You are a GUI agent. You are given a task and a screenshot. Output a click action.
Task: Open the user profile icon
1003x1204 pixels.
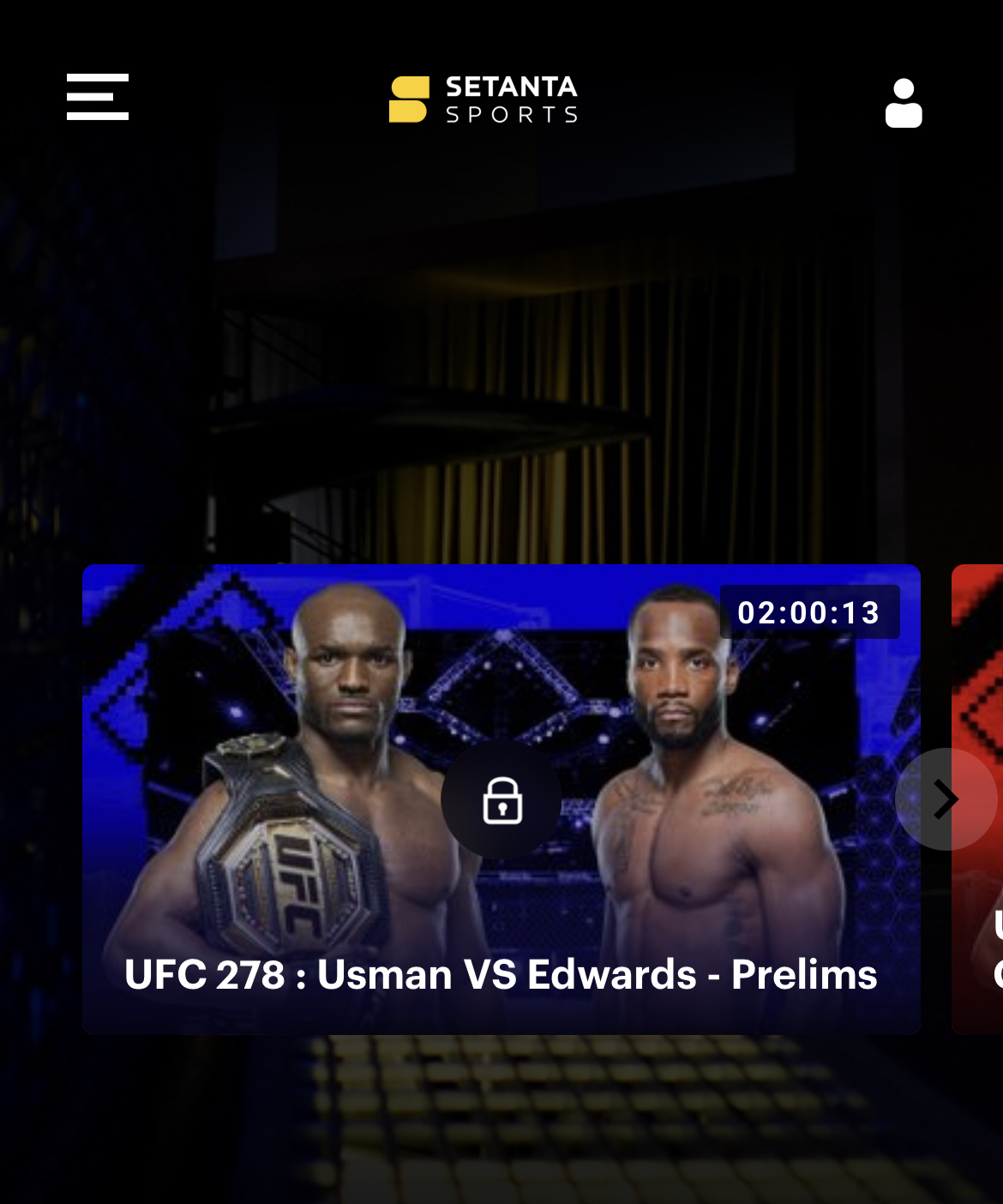click(904, 103)
